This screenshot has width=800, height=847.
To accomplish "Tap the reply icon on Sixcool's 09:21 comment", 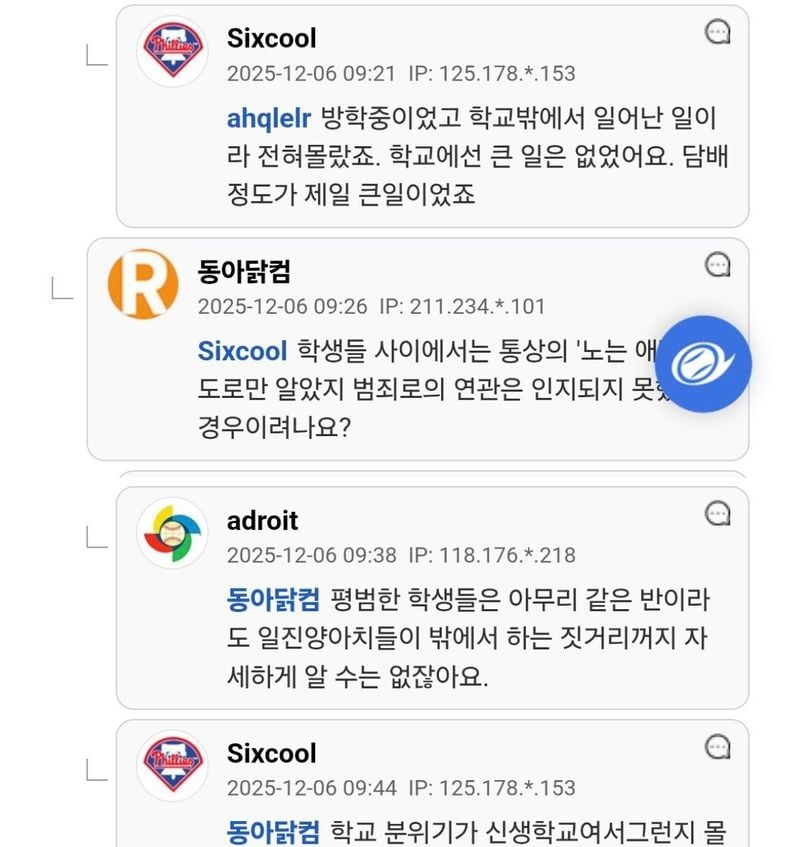I will coord(718,32).
